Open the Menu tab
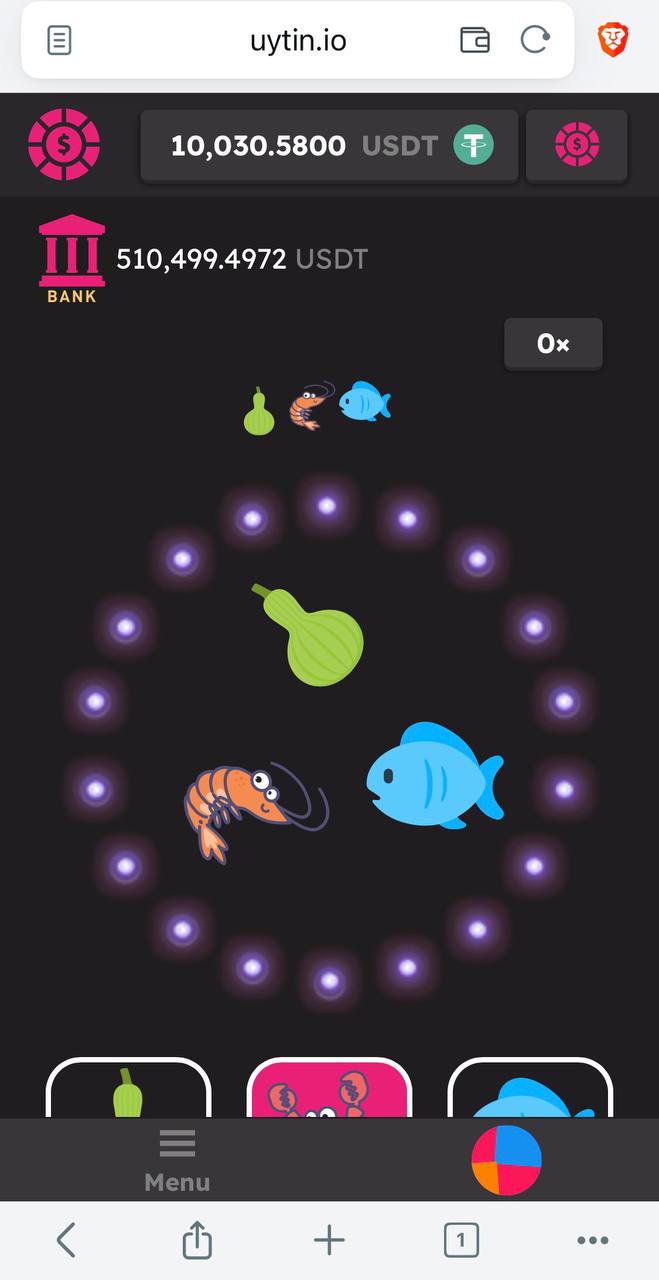The image size is (659, 1280). [x=177, y=1160]
